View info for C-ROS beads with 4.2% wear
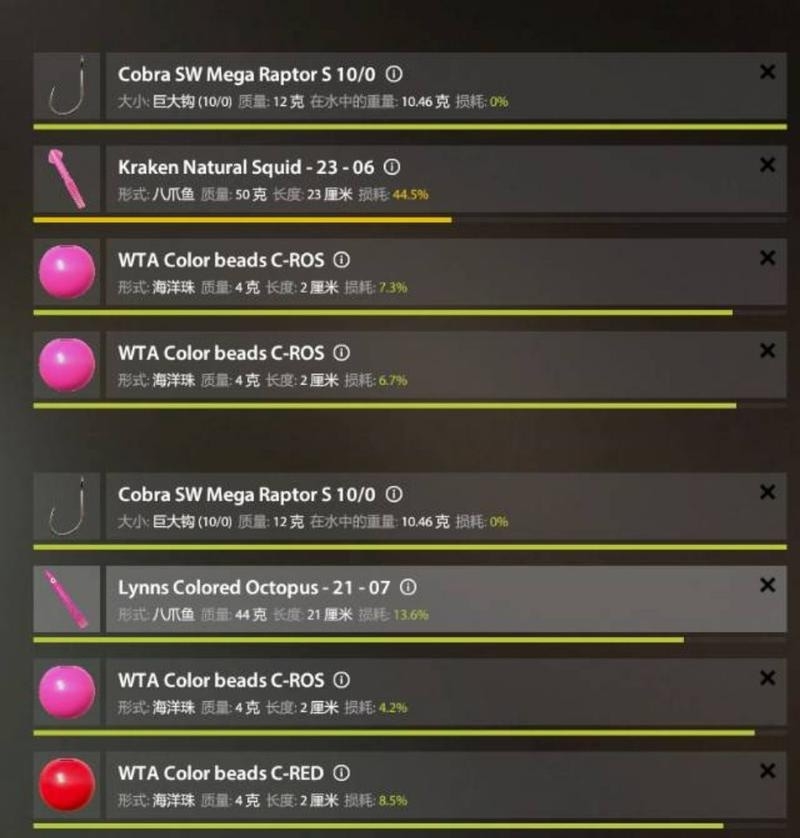The width and height of the screenshot is (800, 838). (x=341, y=680)
